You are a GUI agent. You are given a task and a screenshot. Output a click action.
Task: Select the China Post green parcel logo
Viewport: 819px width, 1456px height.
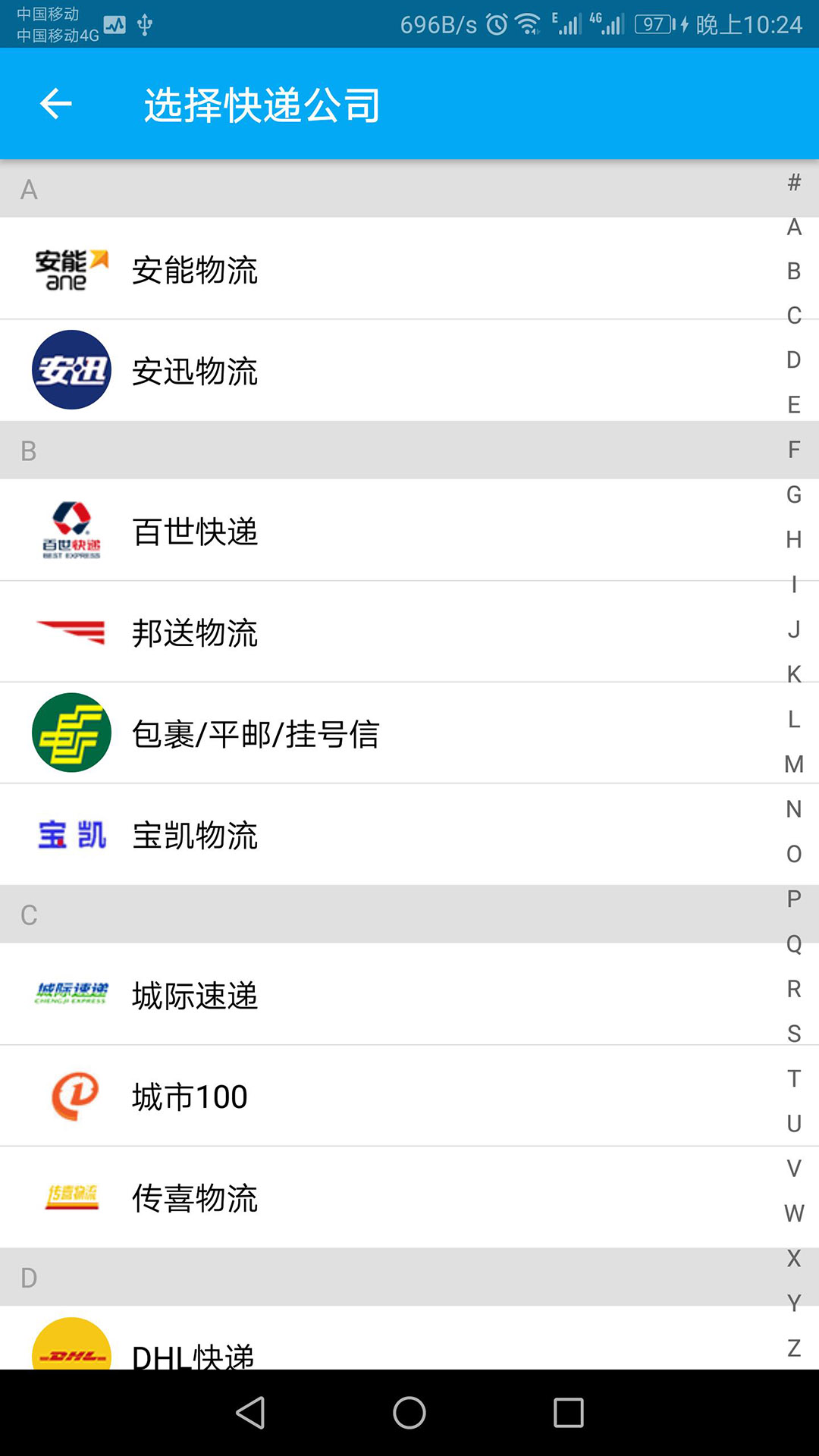point(71,733)
